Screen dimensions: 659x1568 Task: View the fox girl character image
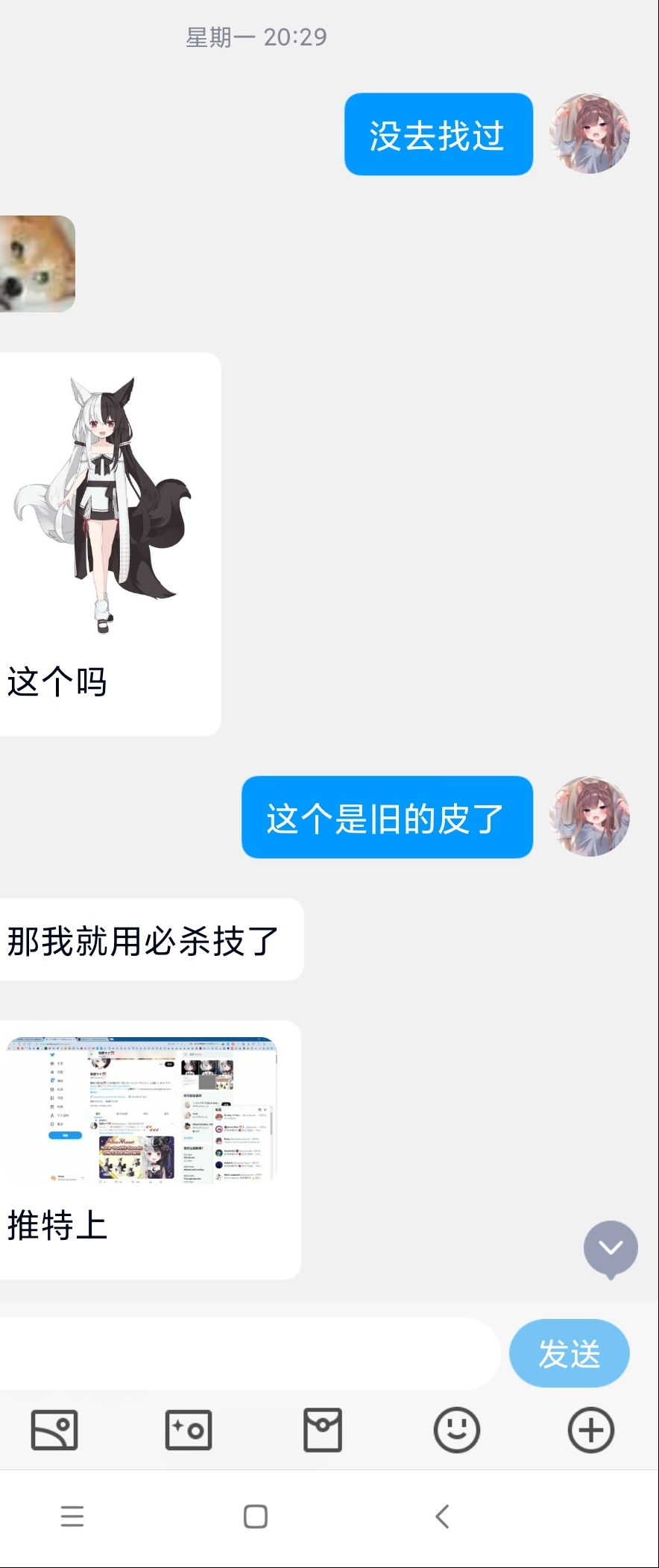click(103, 506)
